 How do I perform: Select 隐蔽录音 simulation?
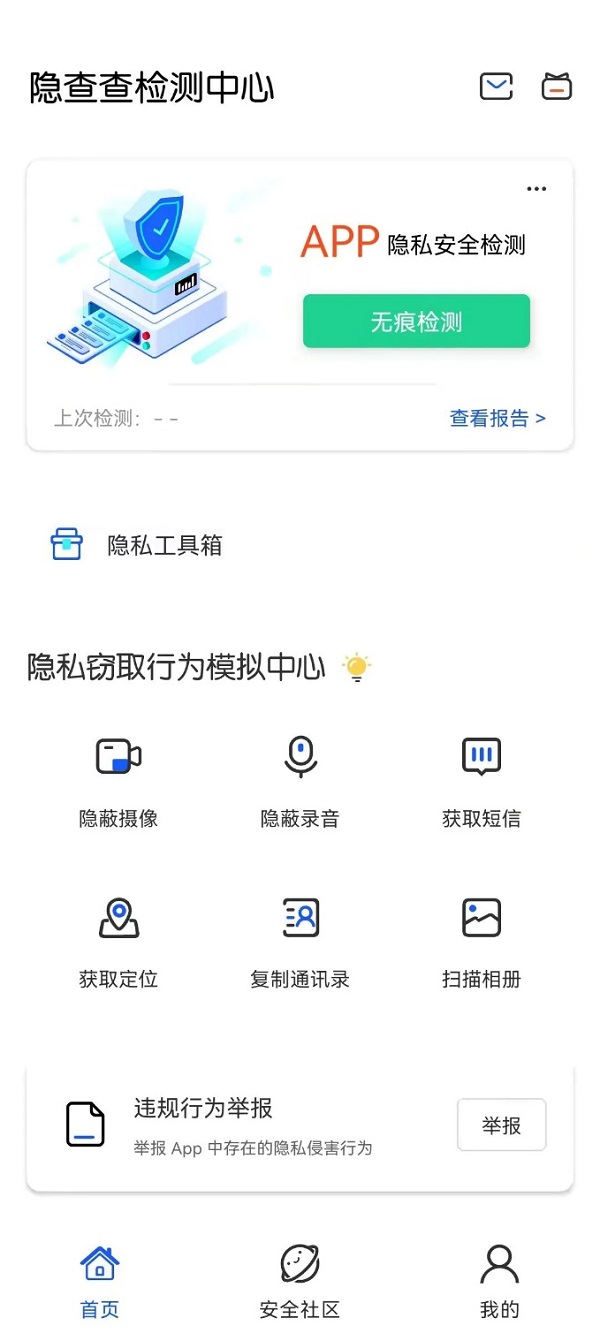pos(300,781)
